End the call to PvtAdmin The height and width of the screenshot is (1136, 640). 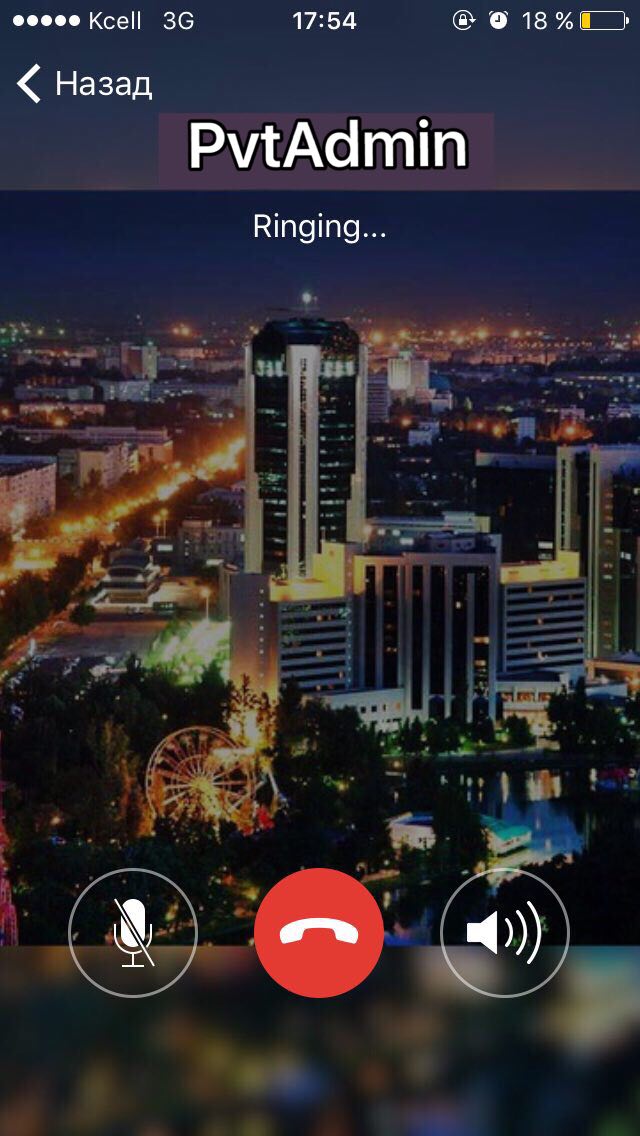[319, 932]
